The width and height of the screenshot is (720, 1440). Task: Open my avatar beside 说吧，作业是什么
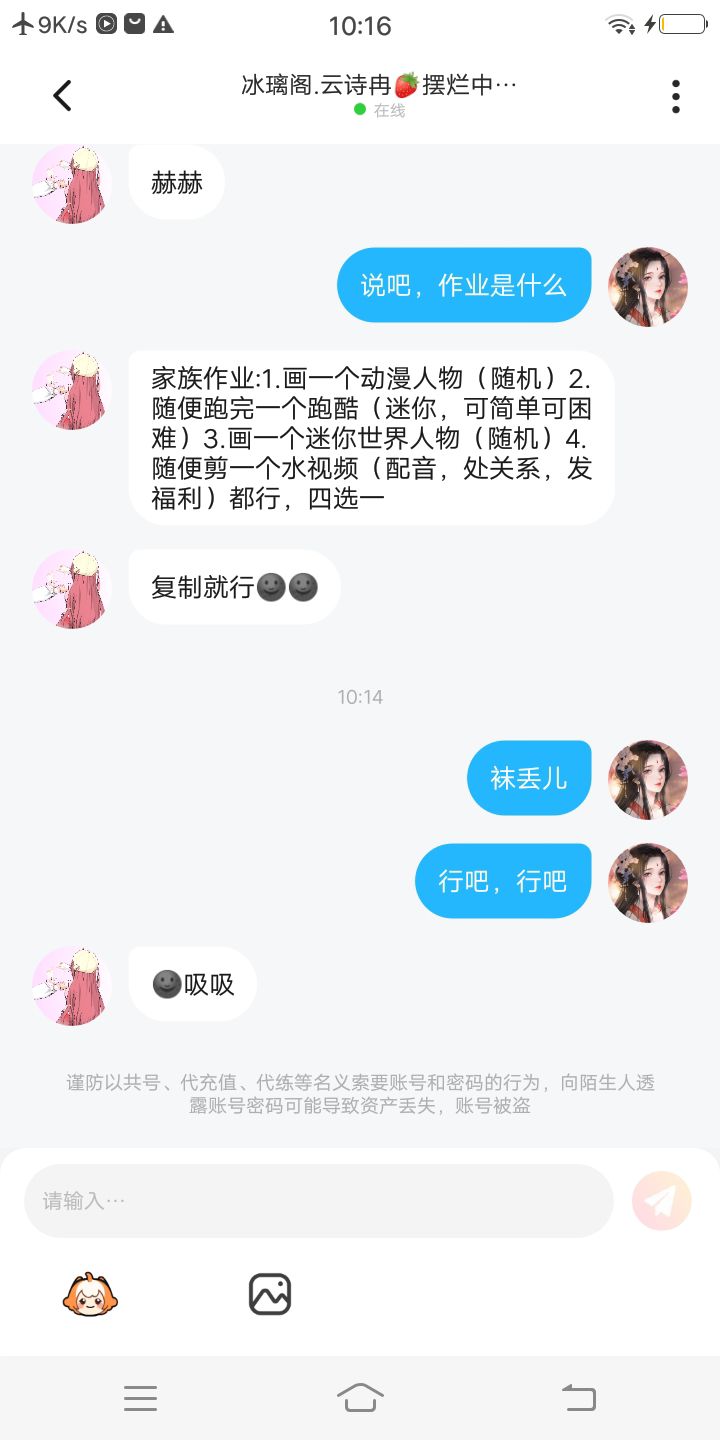(x=648, y=287)
